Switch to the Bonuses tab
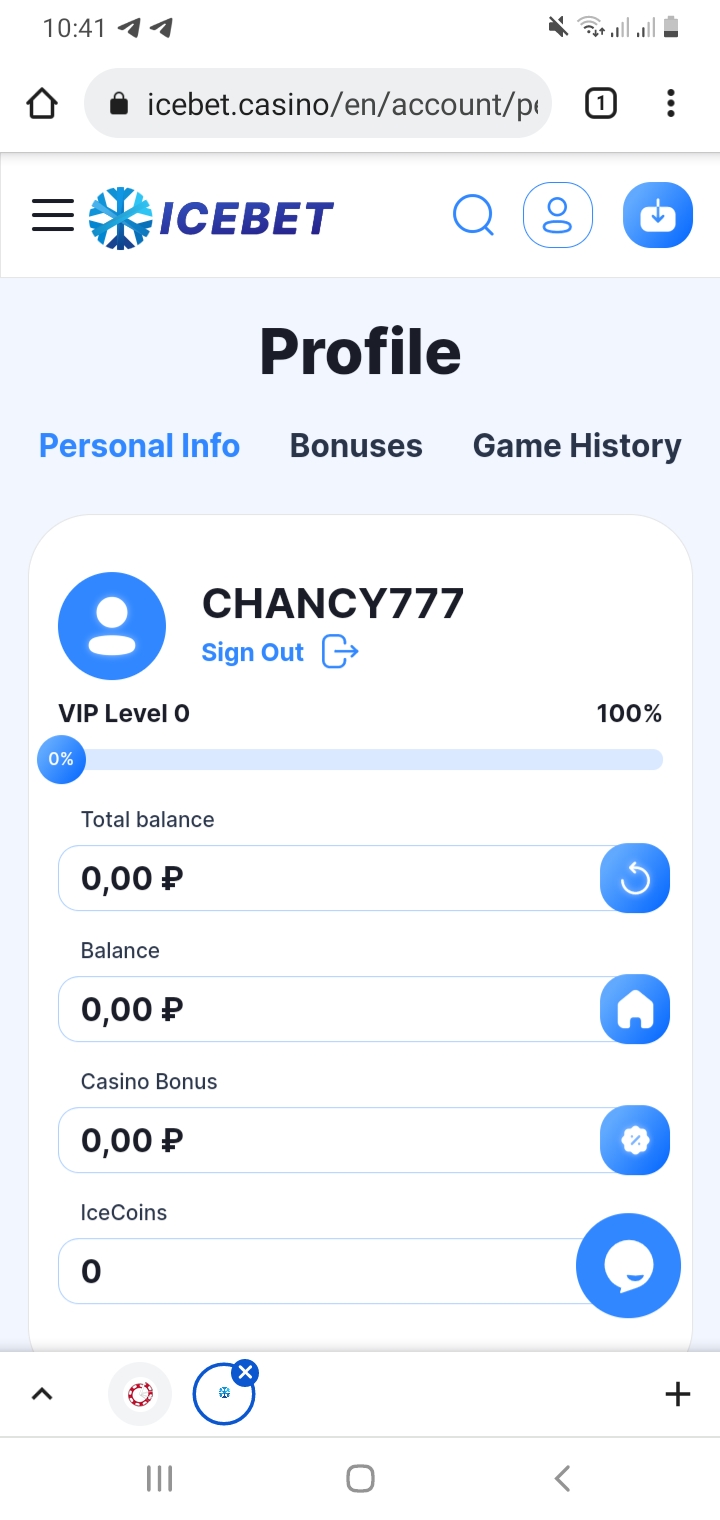The height and width of the screenshot is (1520, 720). (356, 446)
